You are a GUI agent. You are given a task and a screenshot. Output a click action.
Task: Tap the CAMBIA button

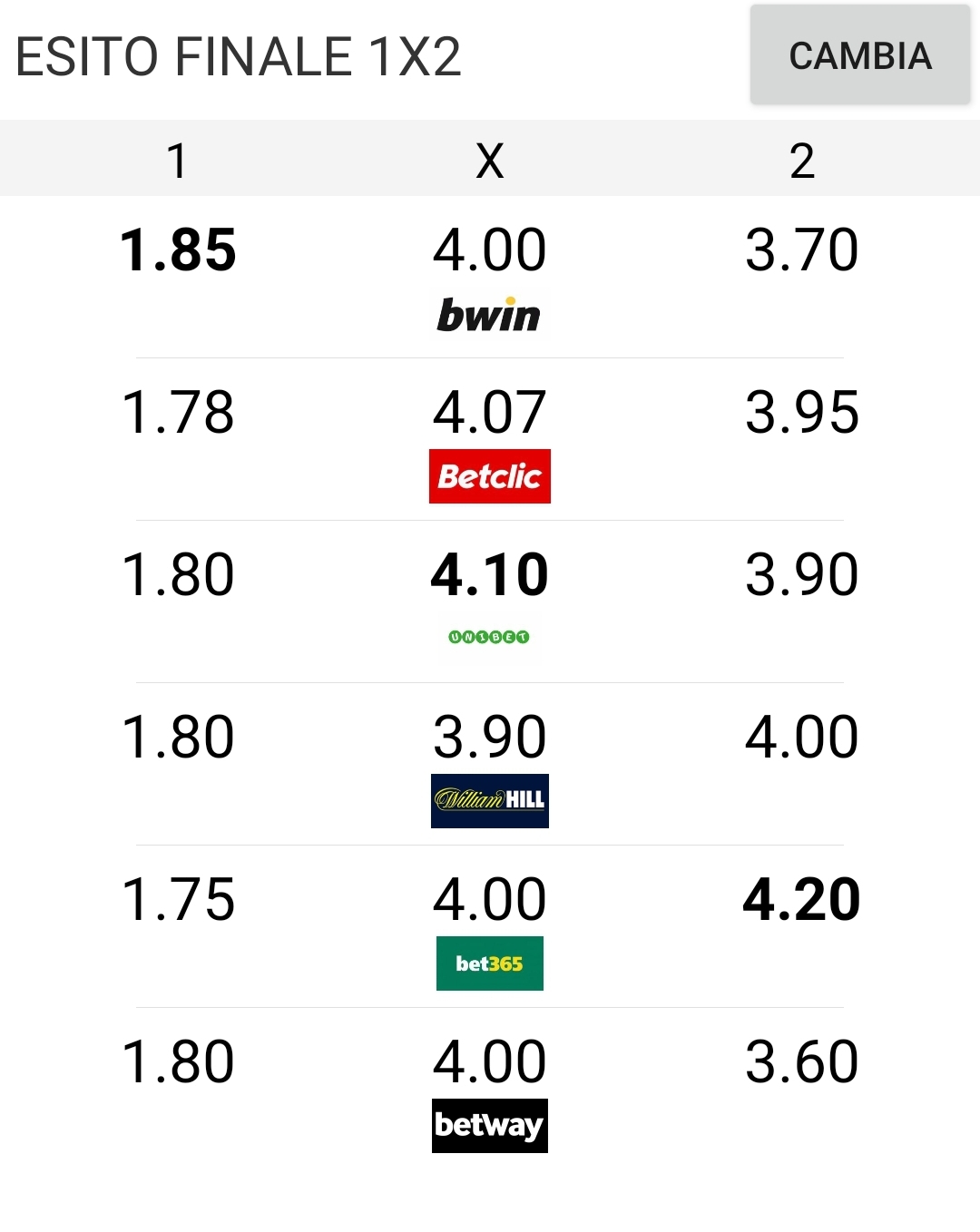pyautogui.click(x=859, y=56)
